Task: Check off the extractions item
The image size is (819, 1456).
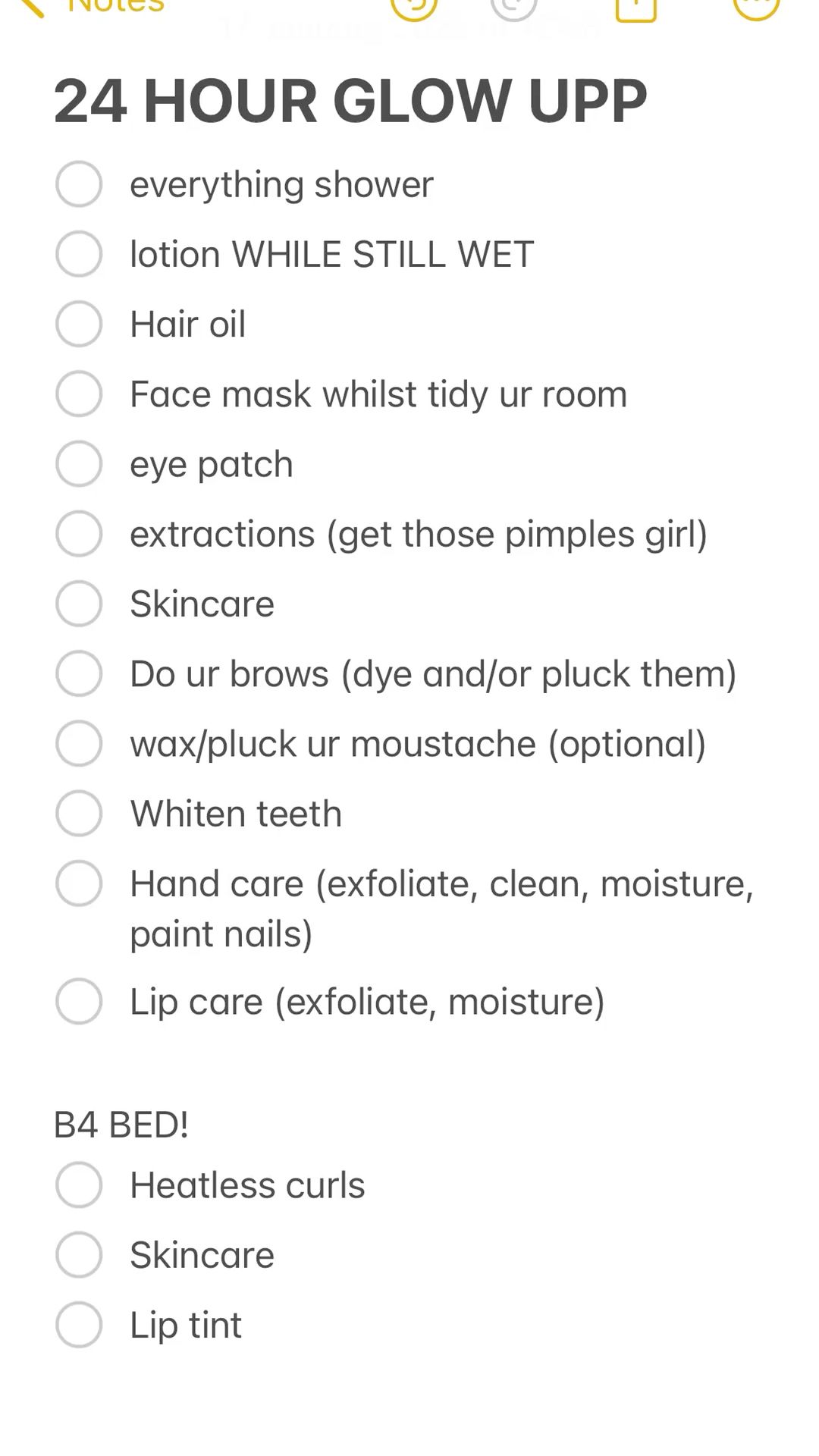Action: 79,534
